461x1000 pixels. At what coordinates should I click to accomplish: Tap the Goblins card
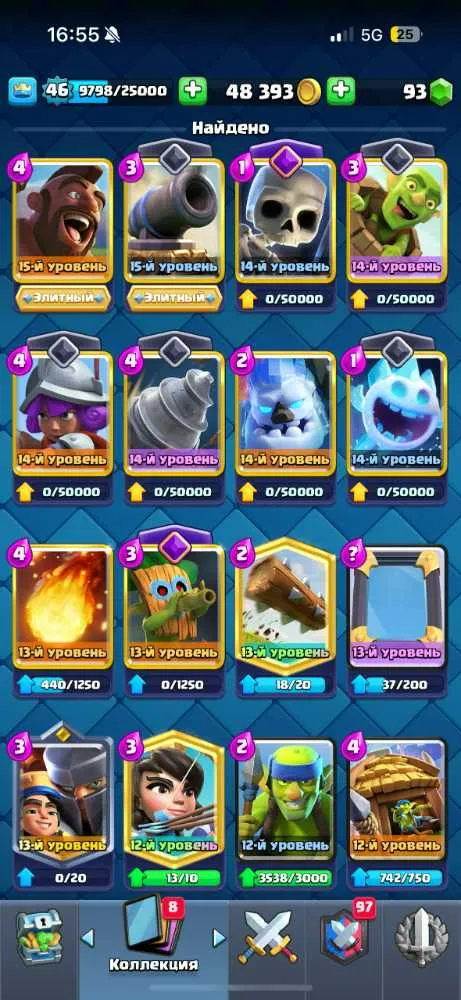tap(397, 220)
